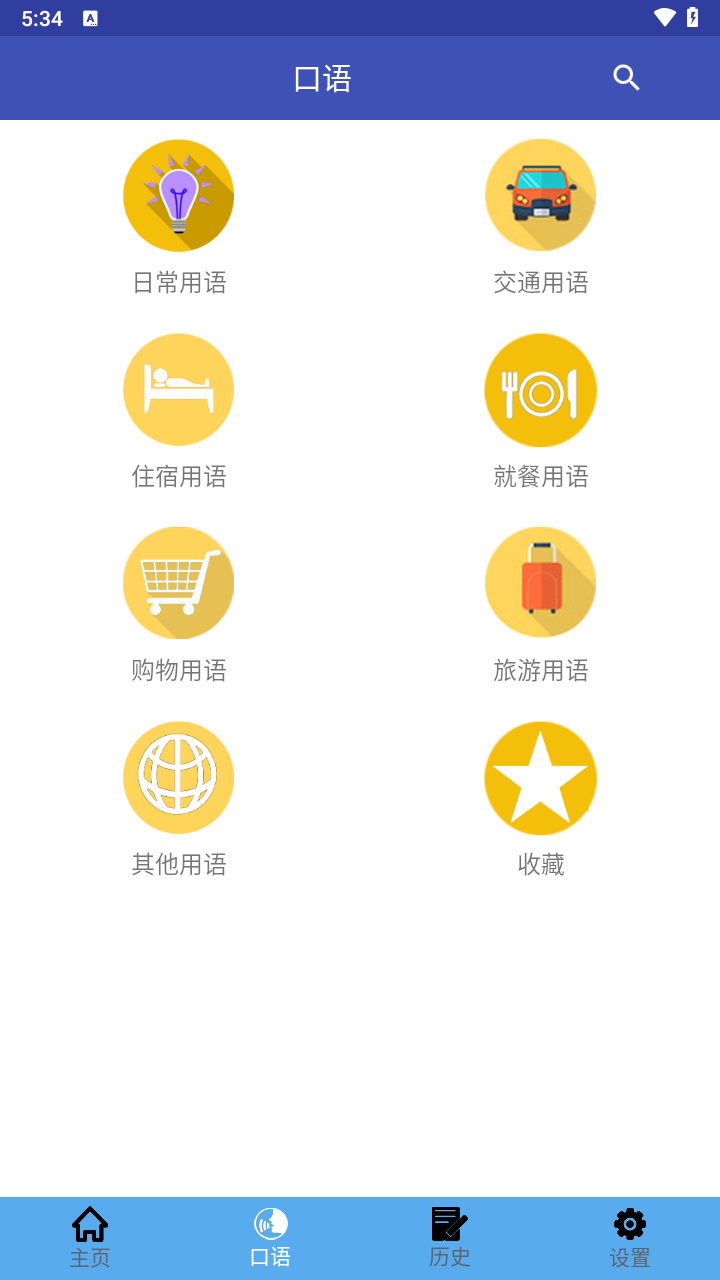Tap the 口语 title in the header
The width and height of the screenshot is (720, 1280).
[x=319, y=77]
